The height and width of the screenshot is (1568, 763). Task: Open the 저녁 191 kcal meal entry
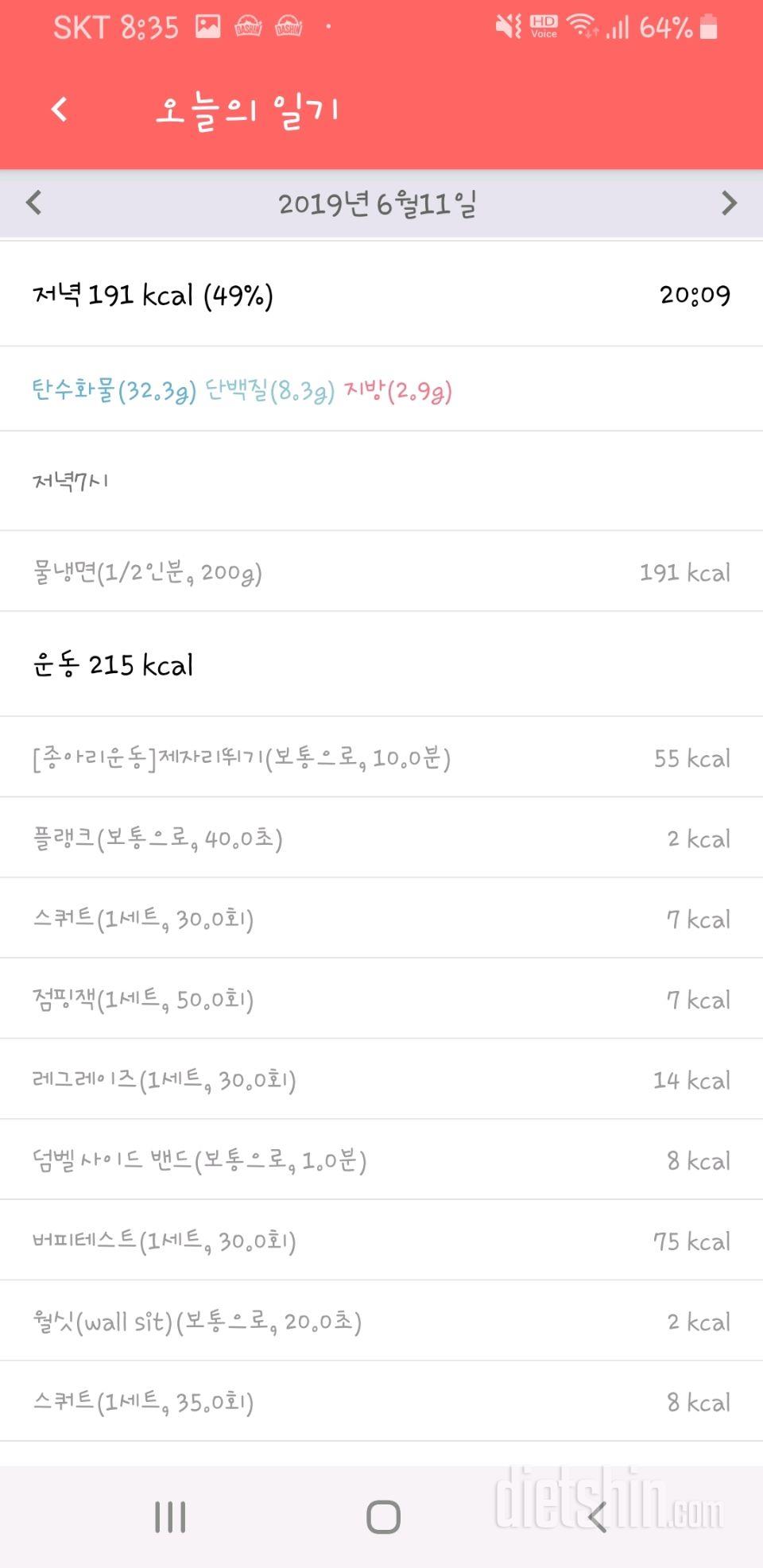point(381,295)
